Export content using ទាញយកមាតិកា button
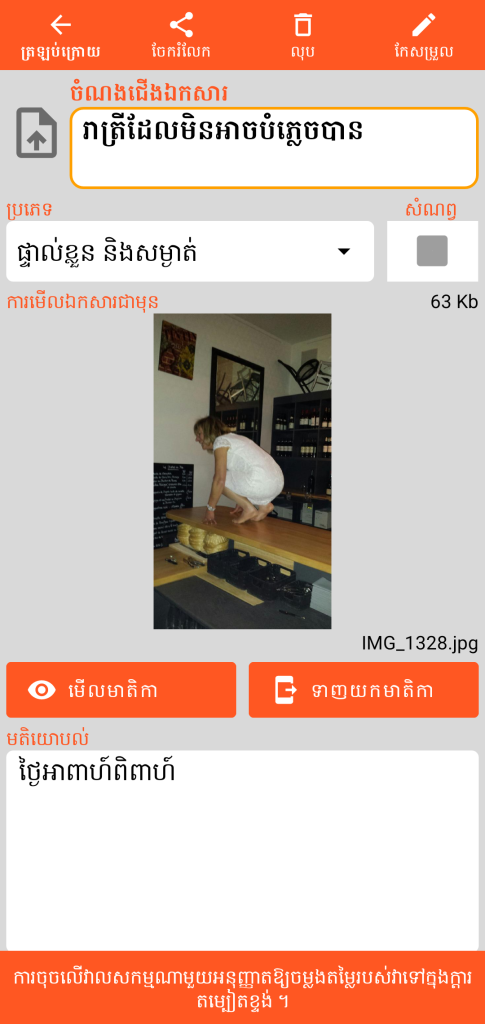This screenshot has width=485, height=1024. pyautogui.click(x=364, y=690)
